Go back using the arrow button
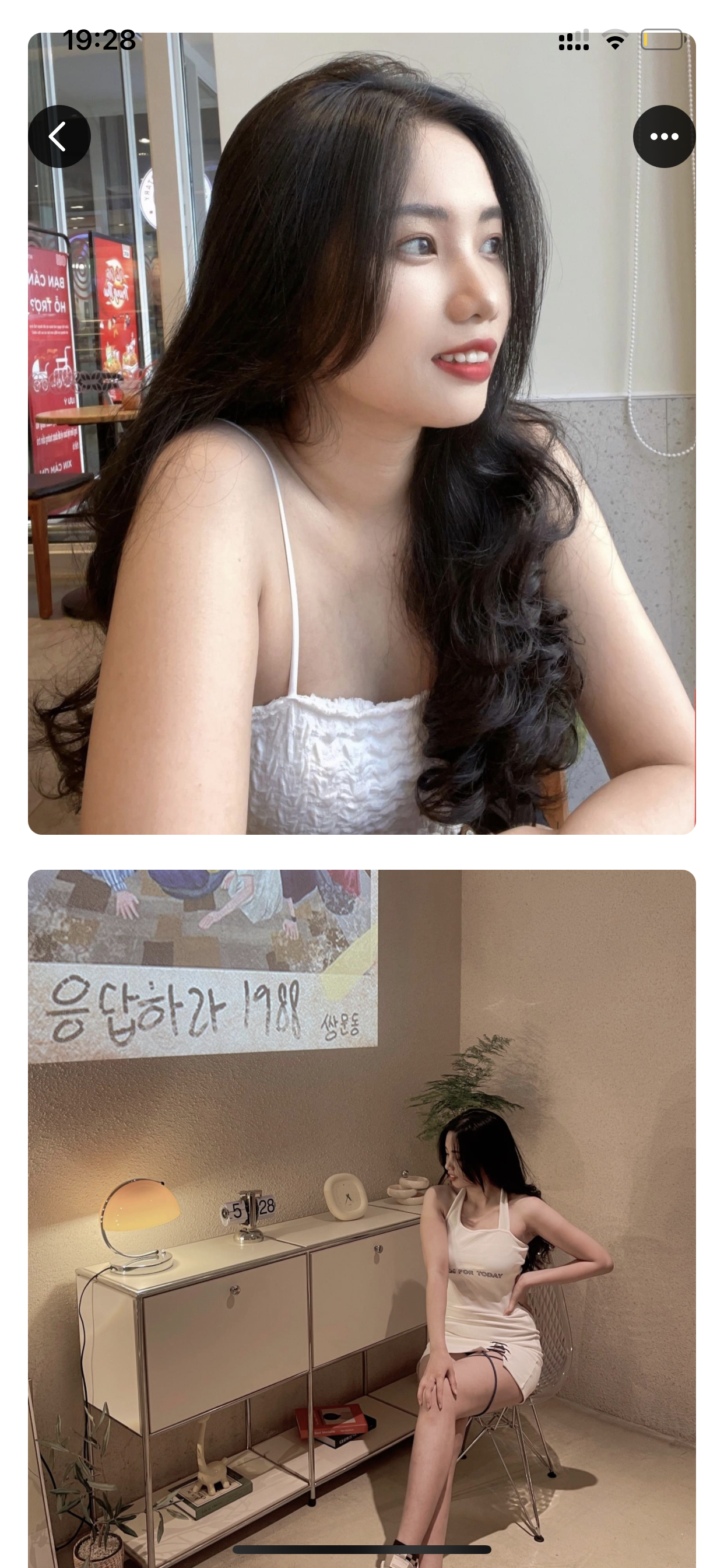 tap(59, 136)
